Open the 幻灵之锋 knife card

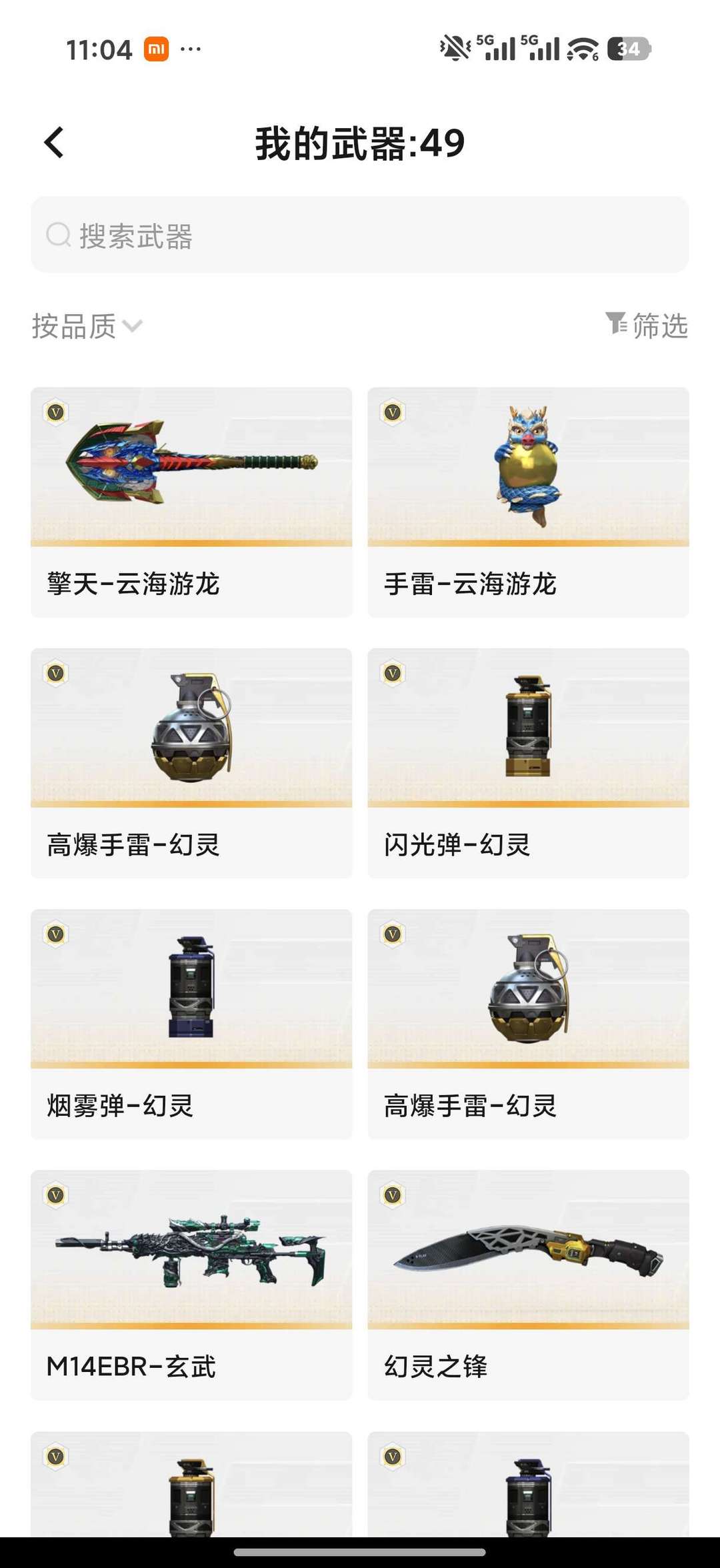(x=528, y=1284)
